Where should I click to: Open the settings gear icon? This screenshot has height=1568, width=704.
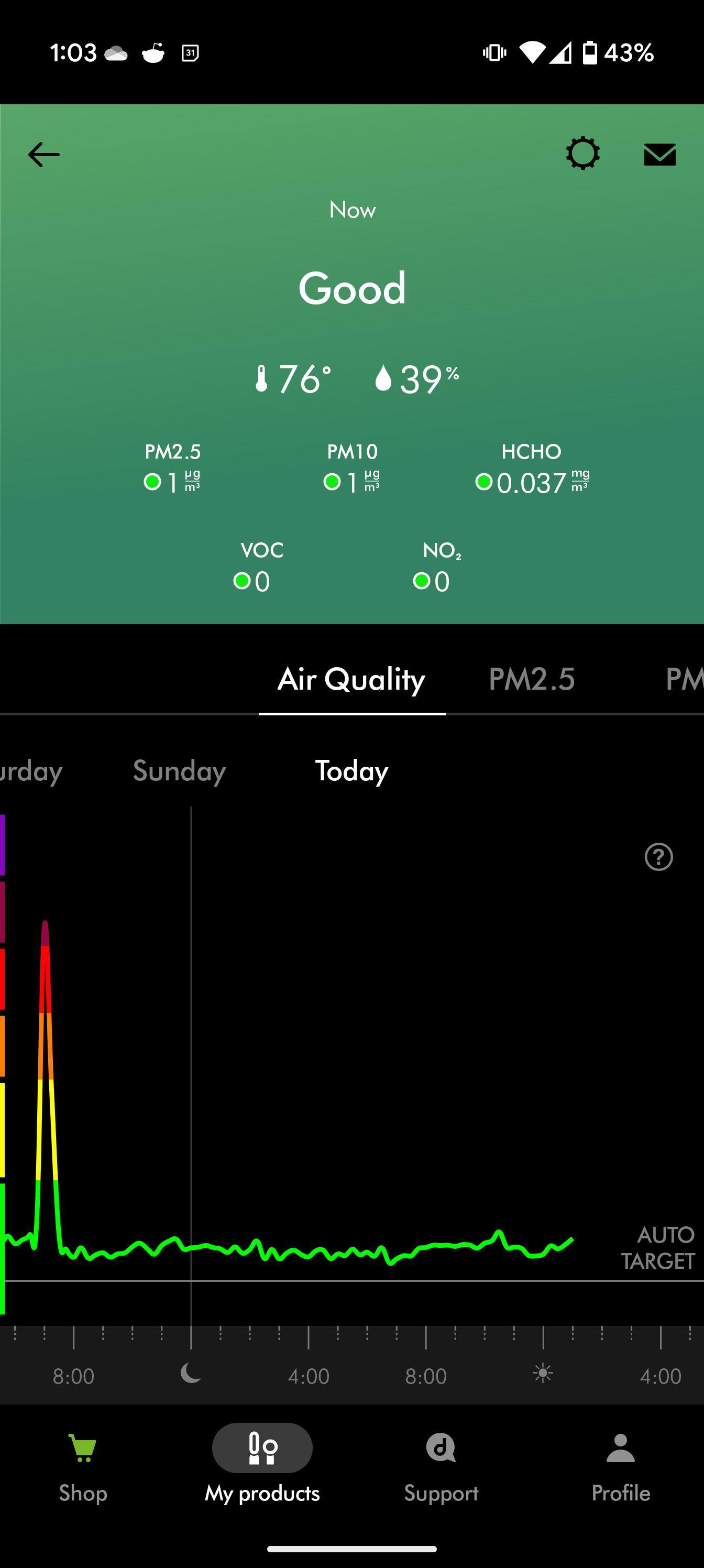tap(582, 154)
